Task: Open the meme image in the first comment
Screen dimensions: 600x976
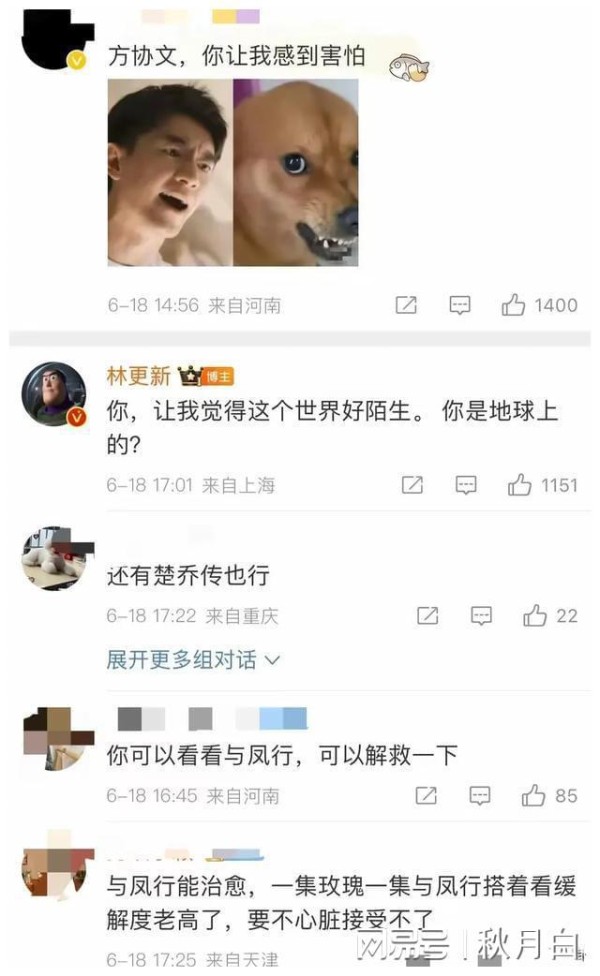Action: 232,173
